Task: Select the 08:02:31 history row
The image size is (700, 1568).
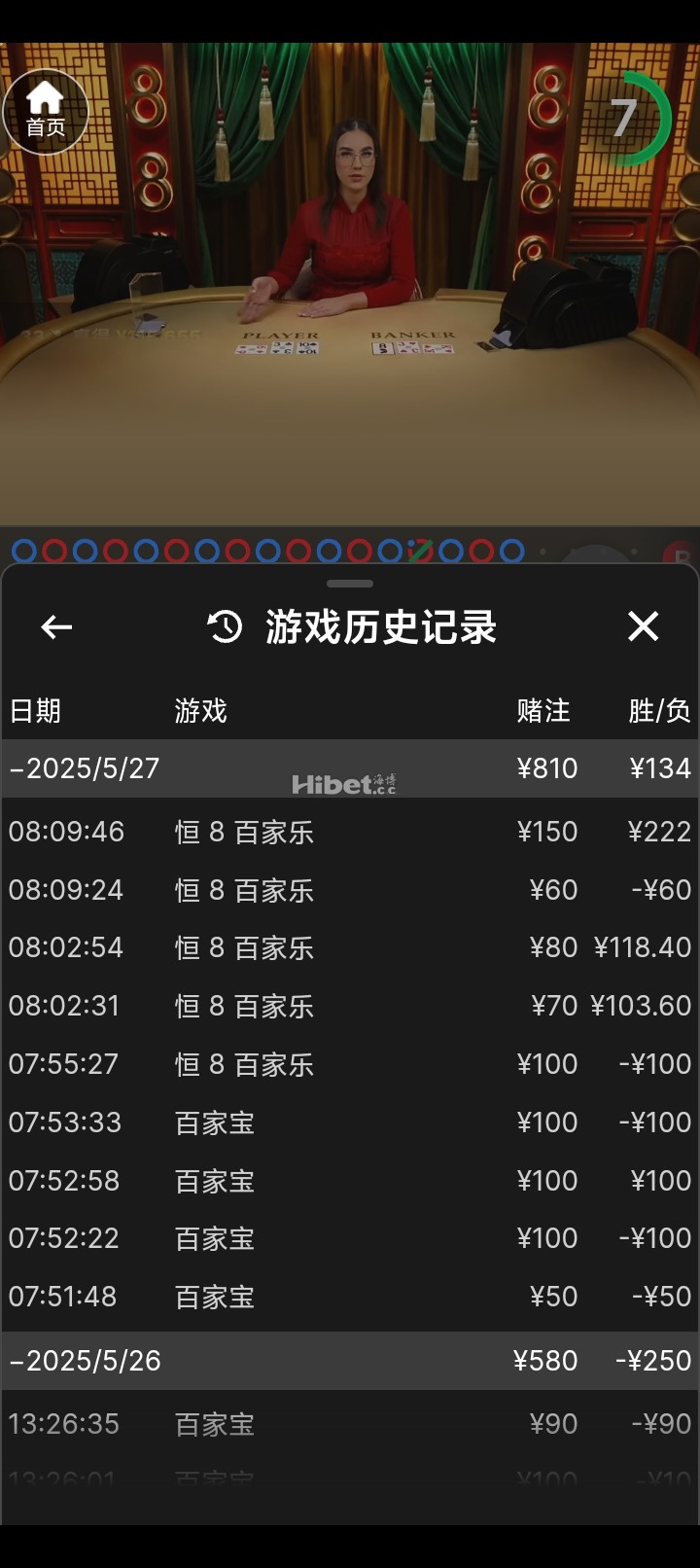Action: 350,1006
